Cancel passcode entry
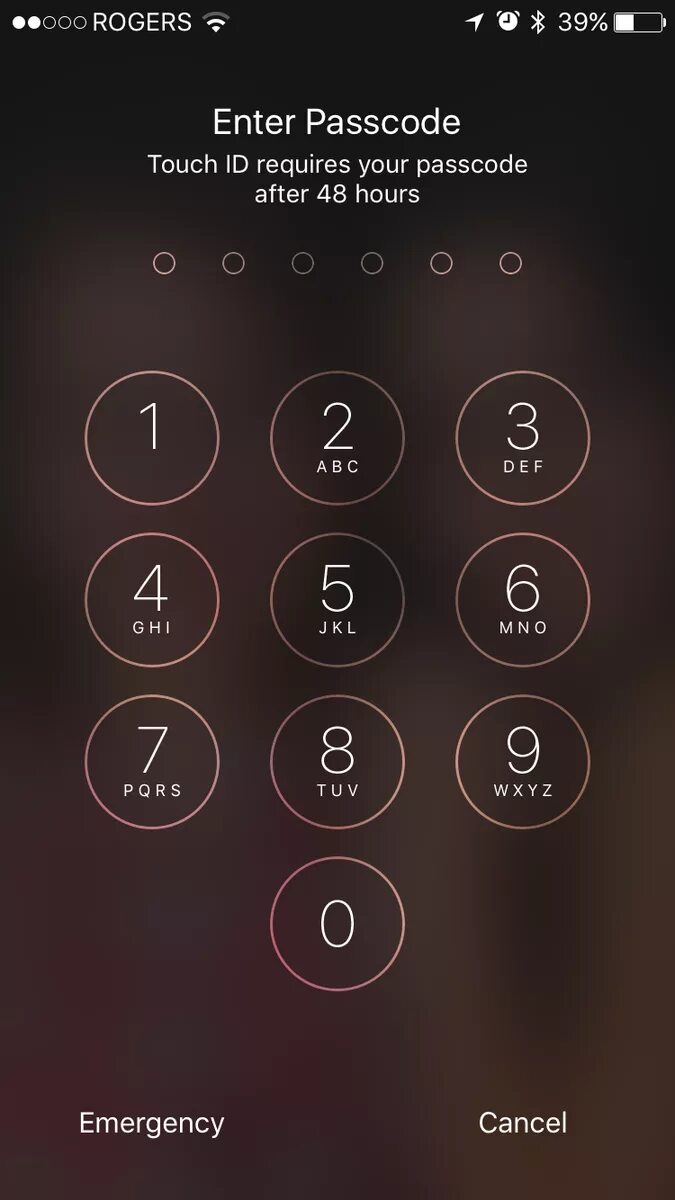 [522, 1123]
